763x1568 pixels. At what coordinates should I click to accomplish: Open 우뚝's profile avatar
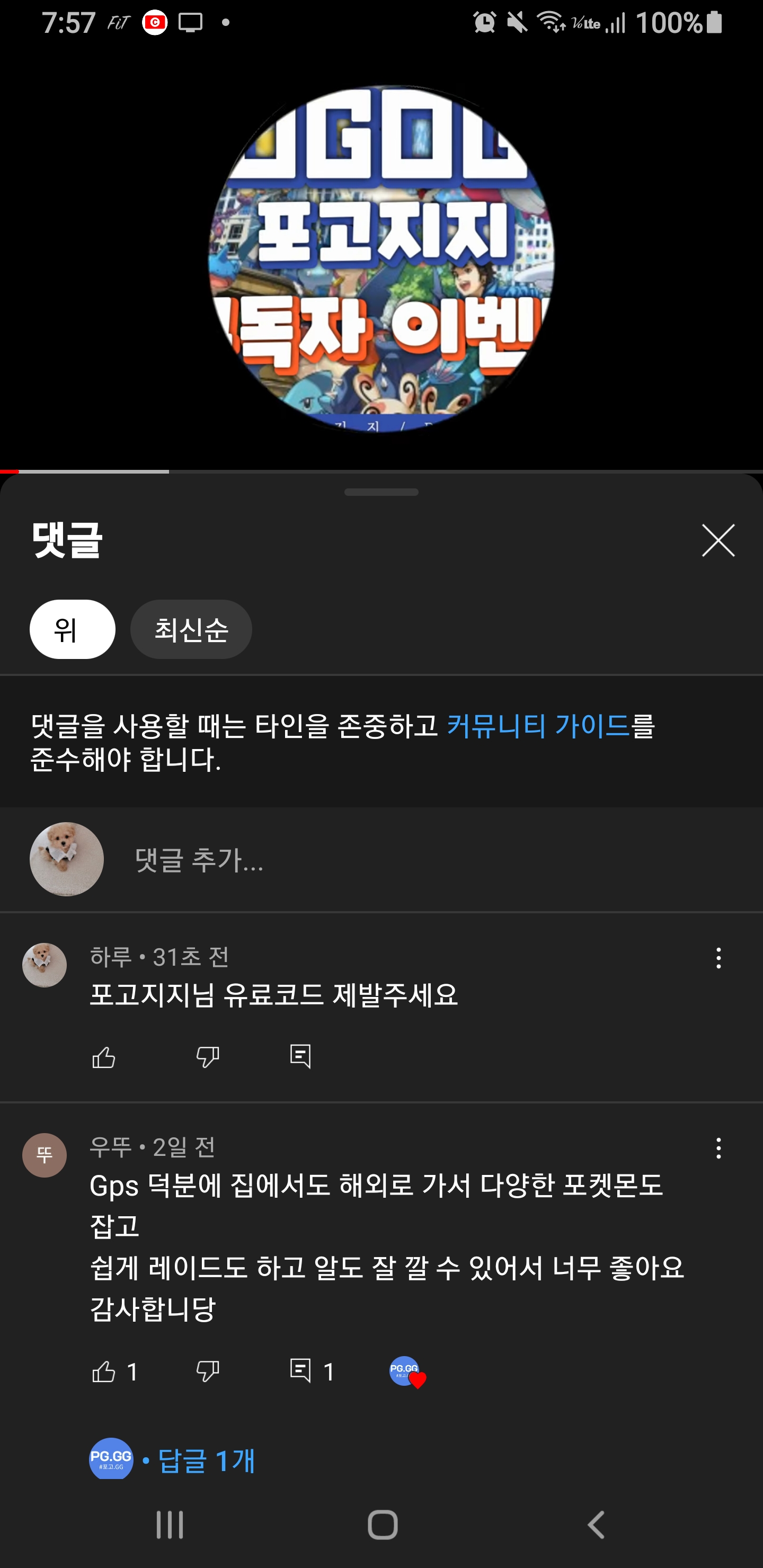pyautogui.click(x=45, y=1155)
